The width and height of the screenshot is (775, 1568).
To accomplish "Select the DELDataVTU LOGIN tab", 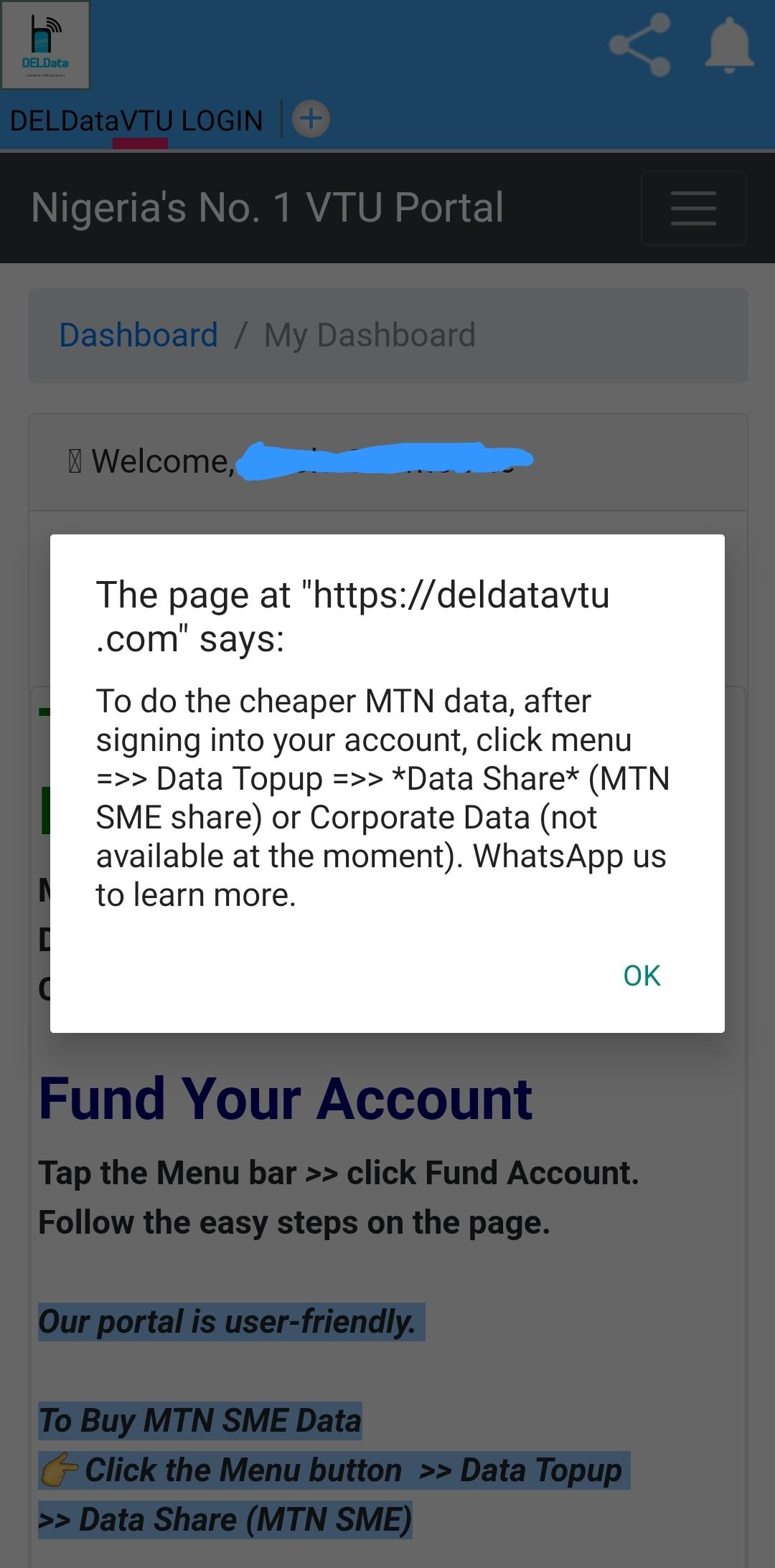I will point(136,121).
